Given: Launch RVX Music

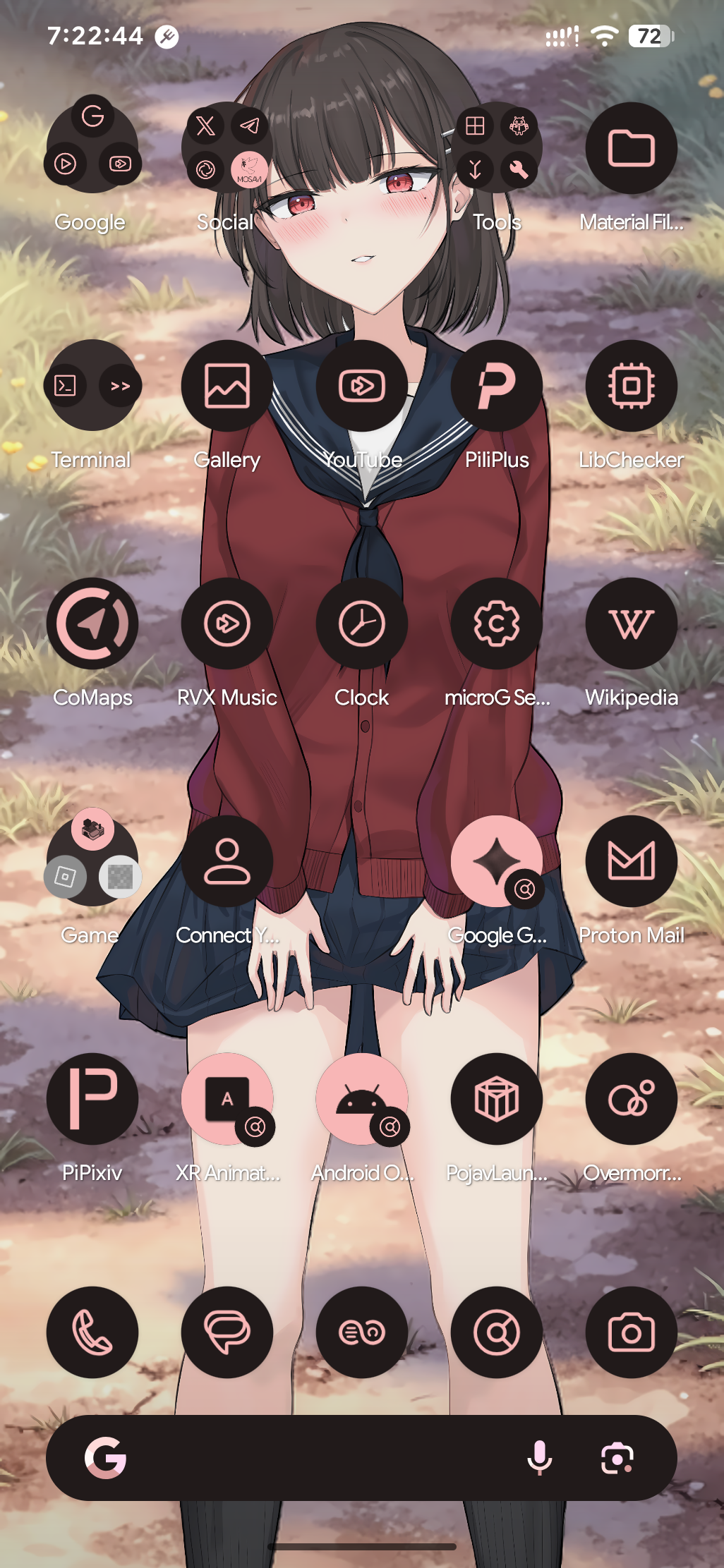Looking at the screenshot, I should tap(227, 624).
